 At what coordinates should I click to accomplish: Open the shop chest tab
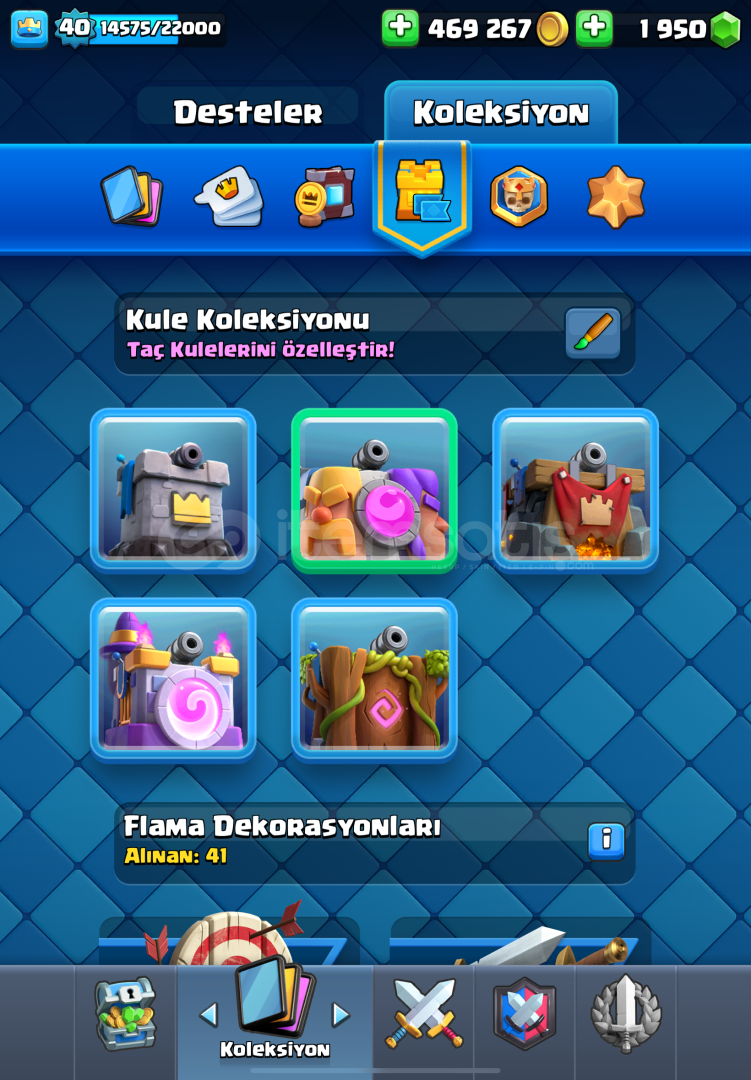click(x=126, y=1013)
